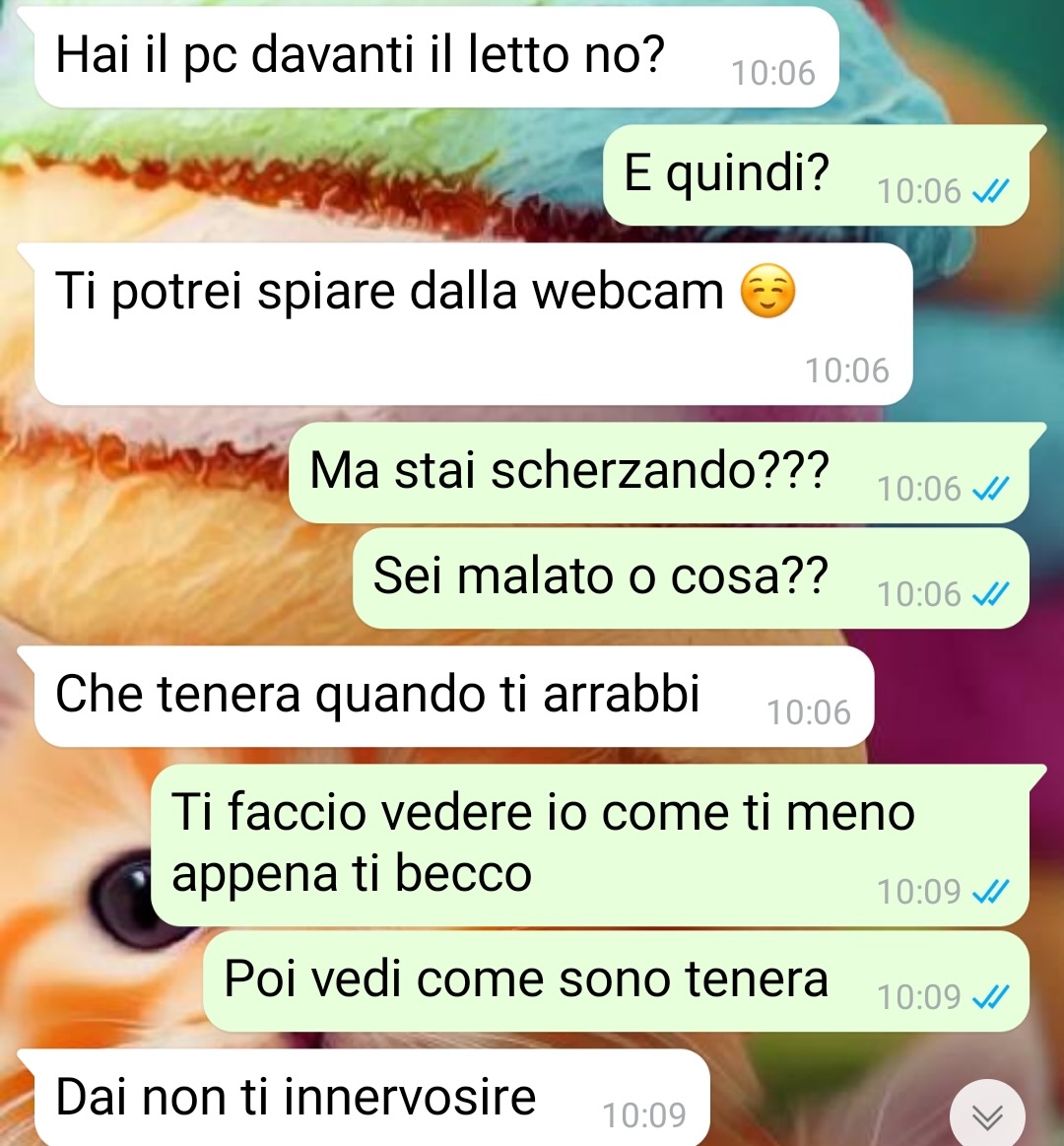Viewport: 1064px width, 1146px height.
Task: Jump to the latest messages with the down arrow
Action: tap(987, 1116)
